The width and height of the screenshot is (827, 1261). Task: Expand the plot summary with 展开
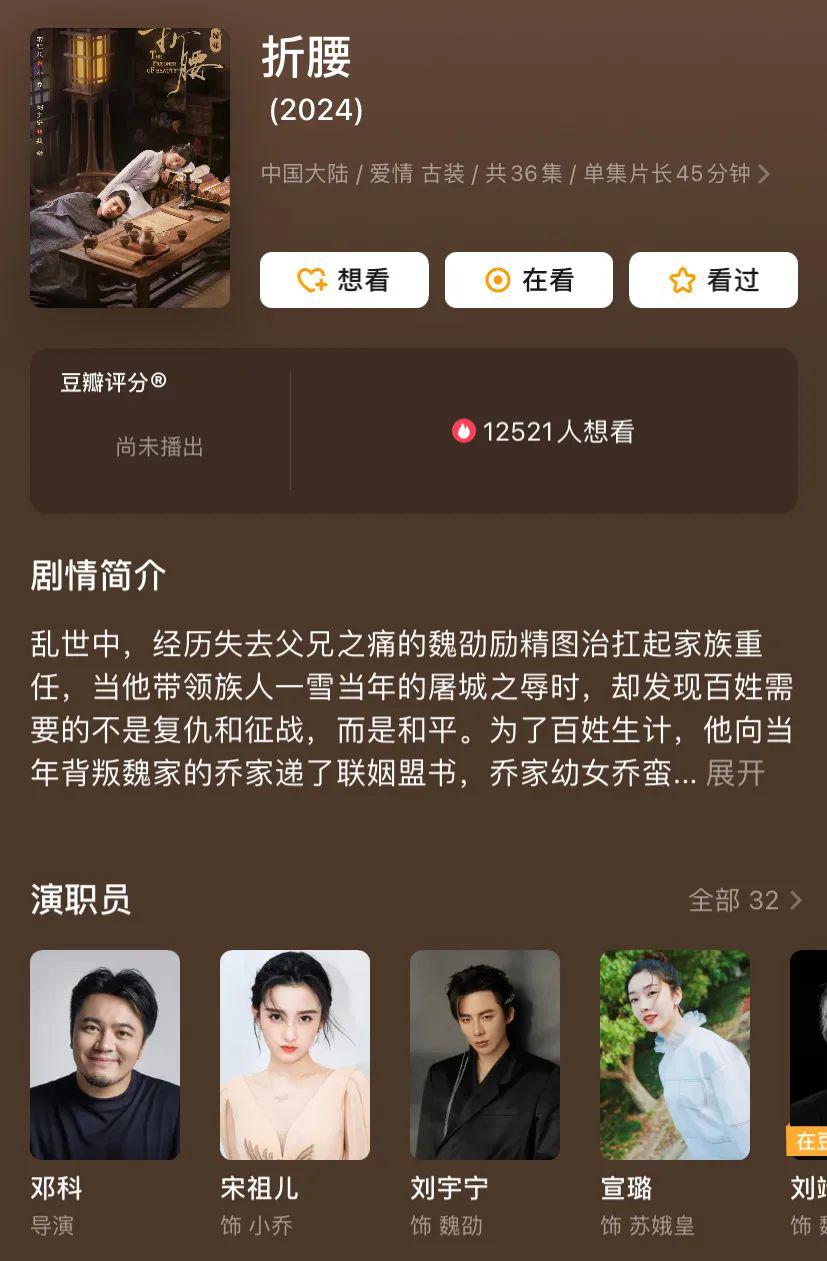pos(735,773)
